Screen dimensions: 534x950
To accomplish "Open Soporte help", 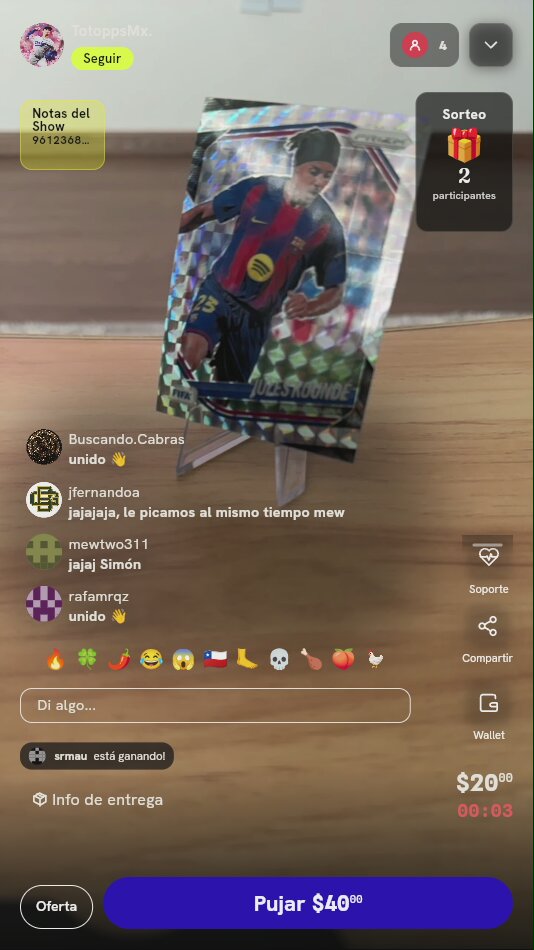I will click(488, 567).
